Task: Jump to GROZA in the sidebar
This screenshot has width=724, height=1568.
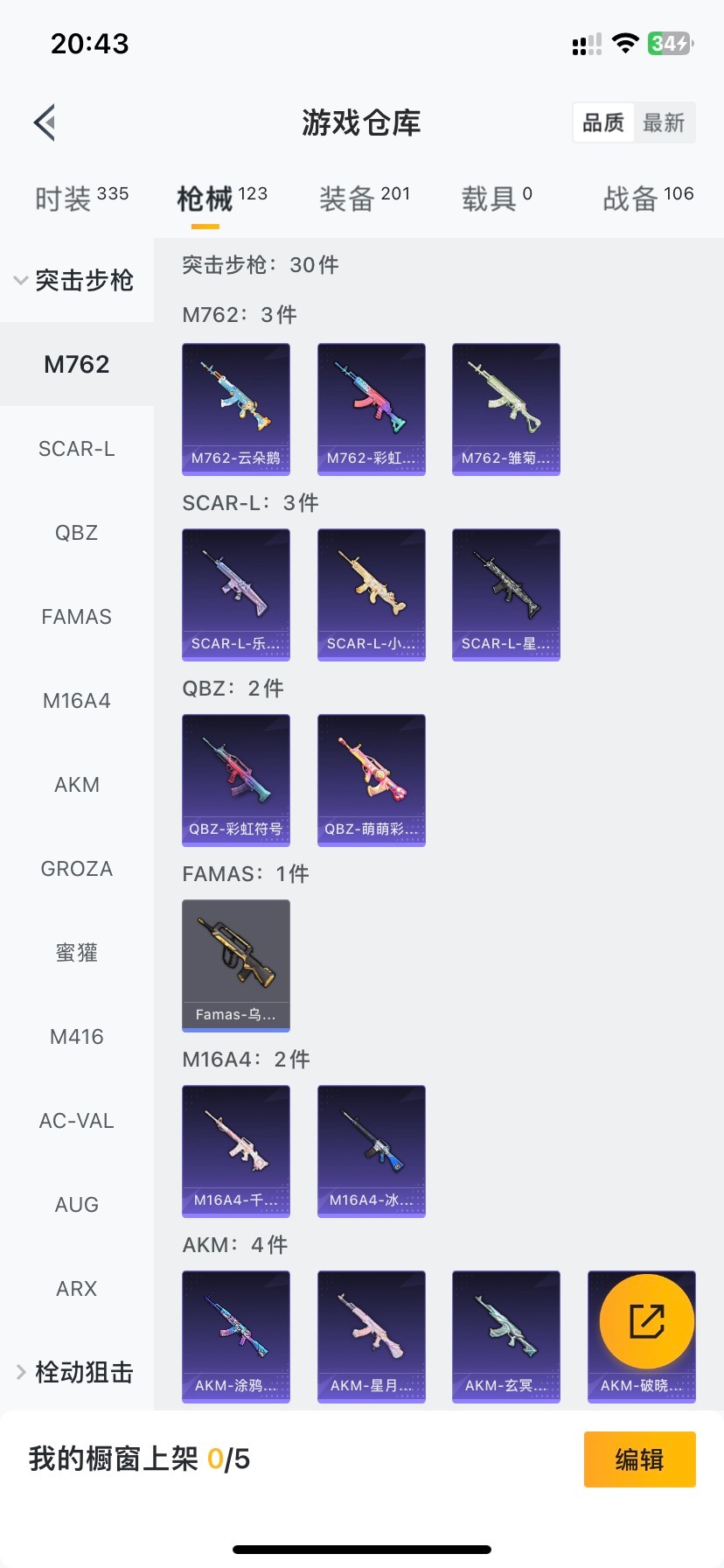Action: coord(77,869)
